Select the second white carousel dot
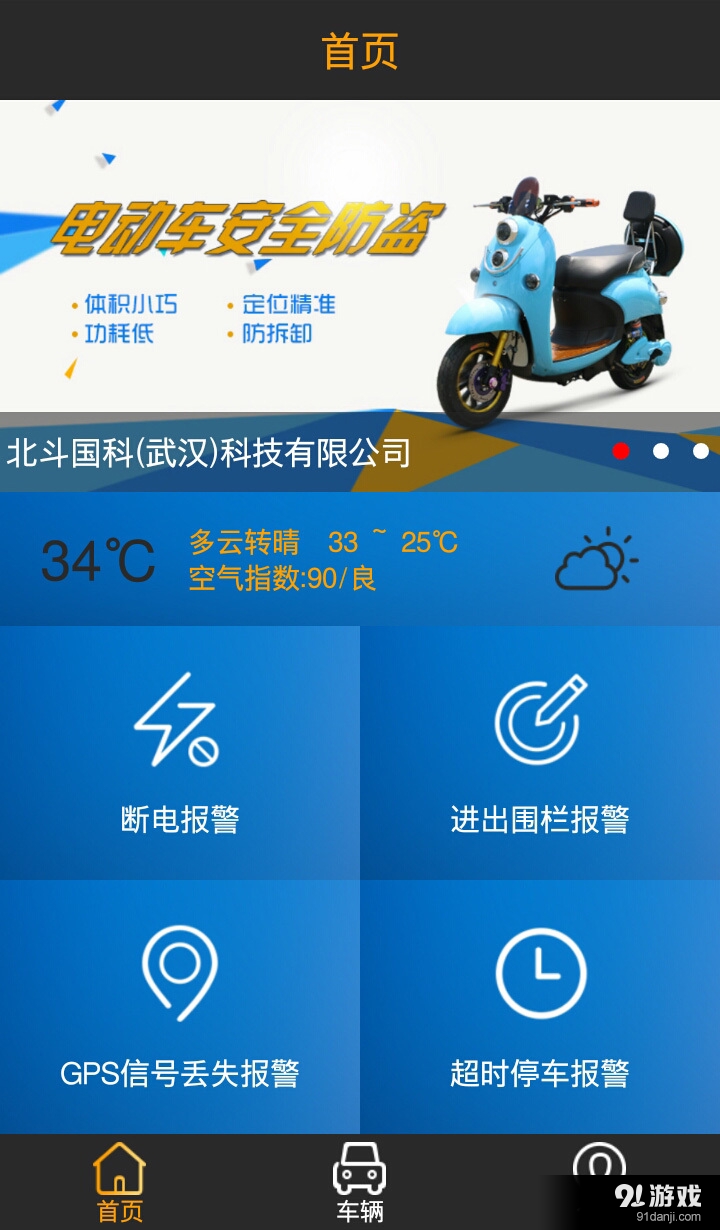 [661, 450]
